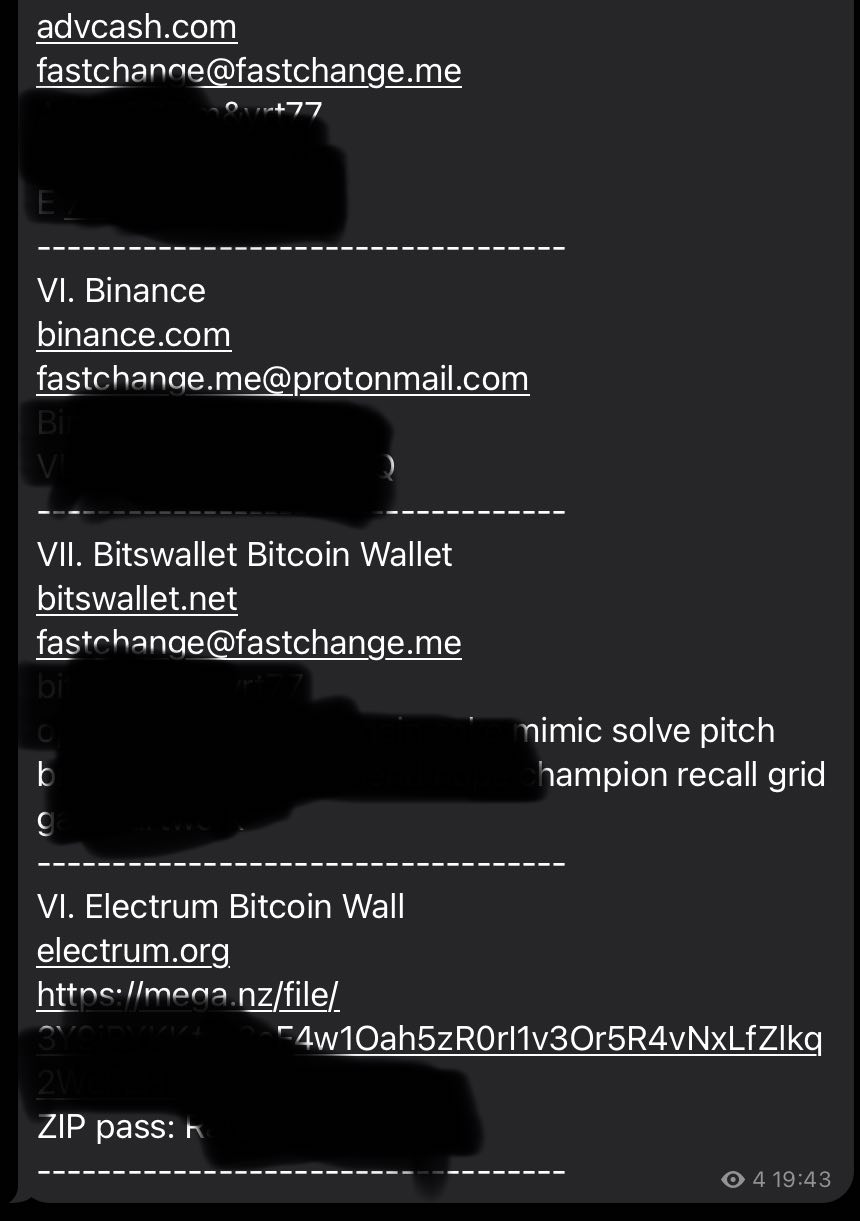
Task: Tap the fastchange.me@protonmail.com email link
Action: 282,378
